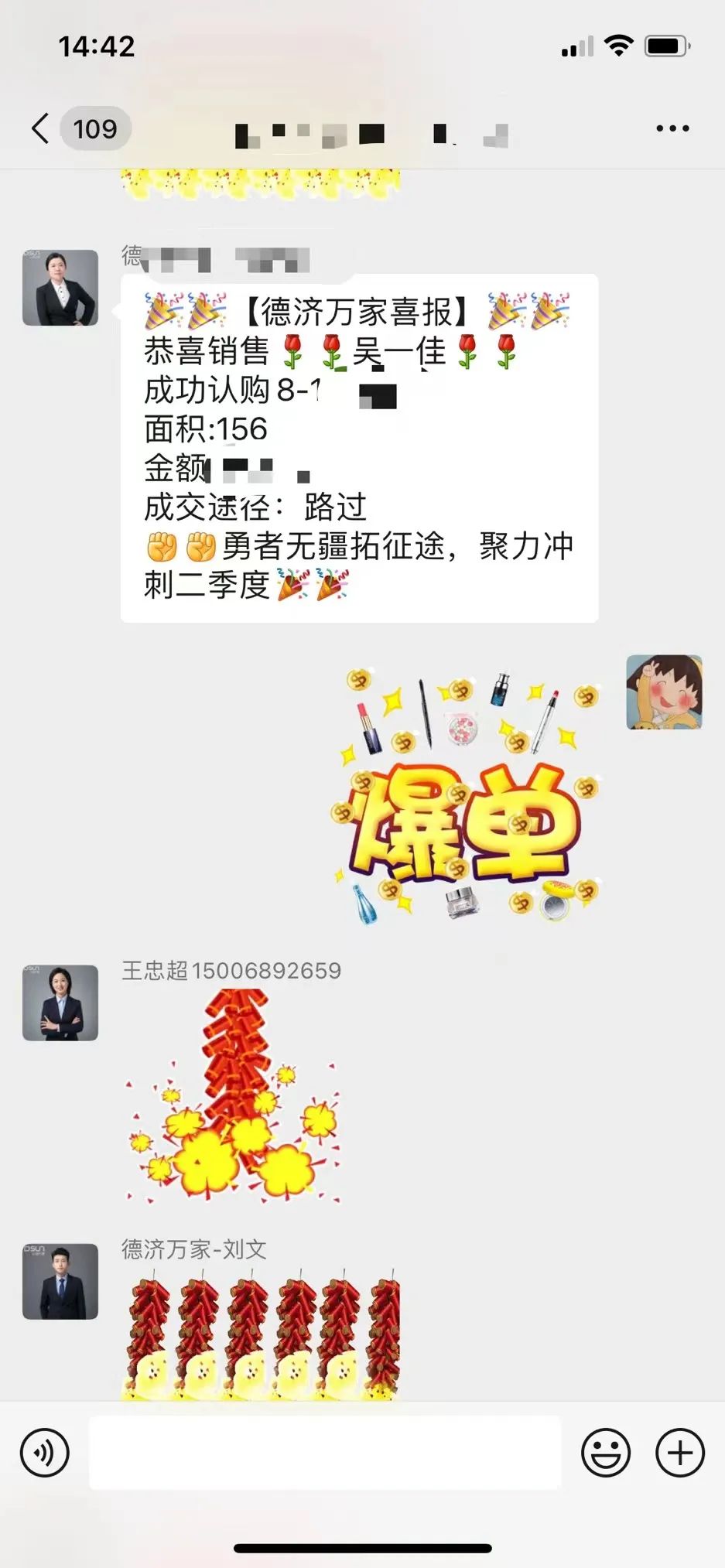
Task: Open profile avatar of 德济万家-刘文
Action: [x=60, y=1281]
